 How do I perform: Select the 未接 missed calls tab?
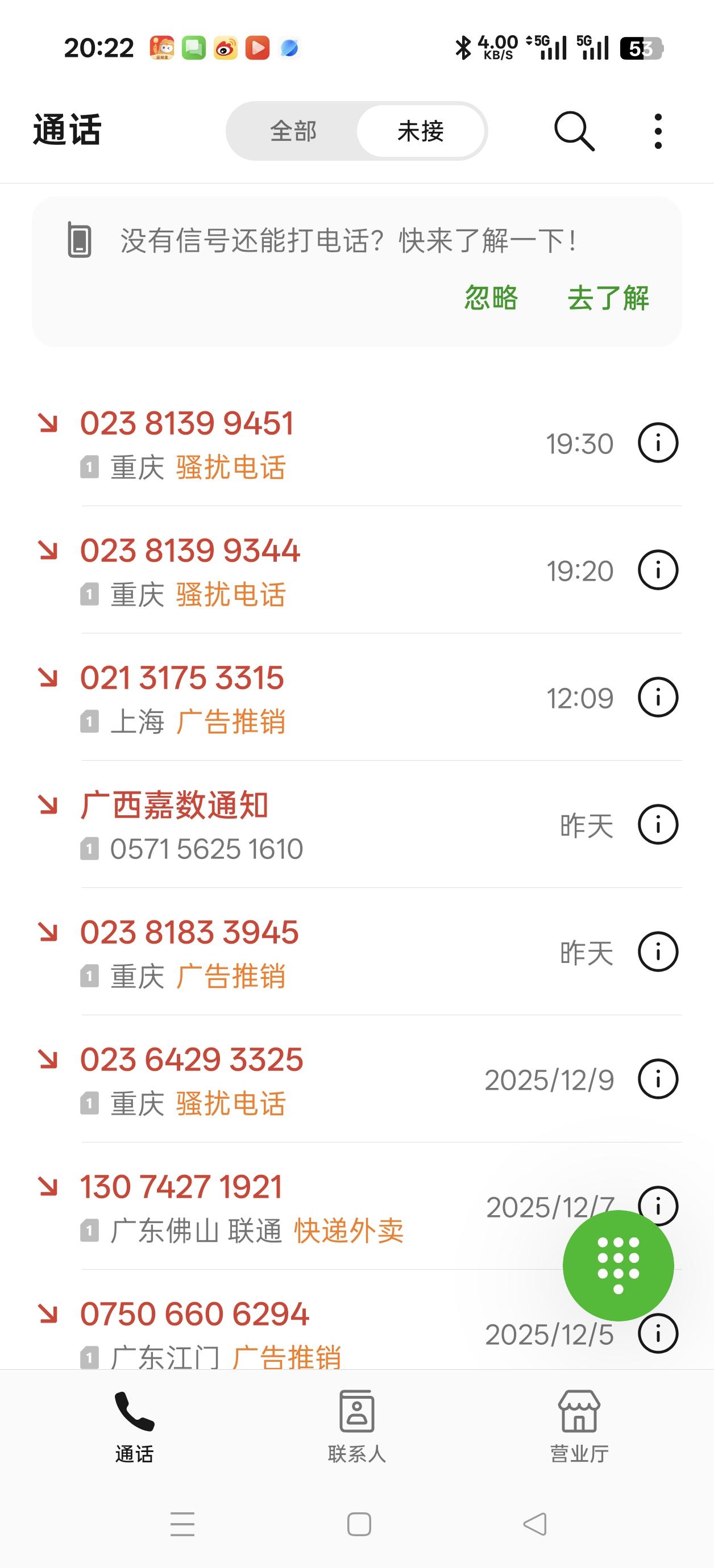420,131
